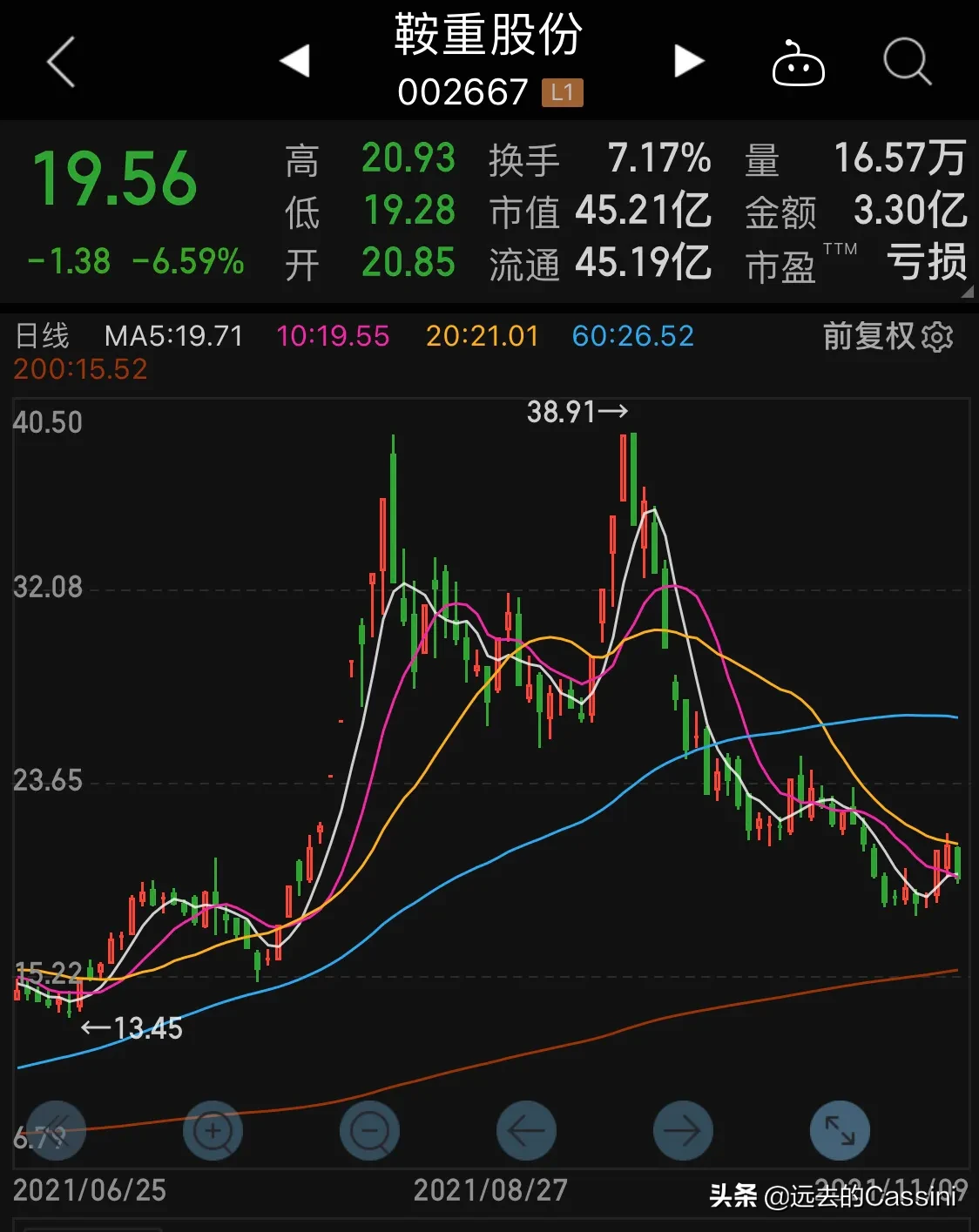Shift chart left with arrow button
The image size is (979, 1232).
pos(526,1130)
